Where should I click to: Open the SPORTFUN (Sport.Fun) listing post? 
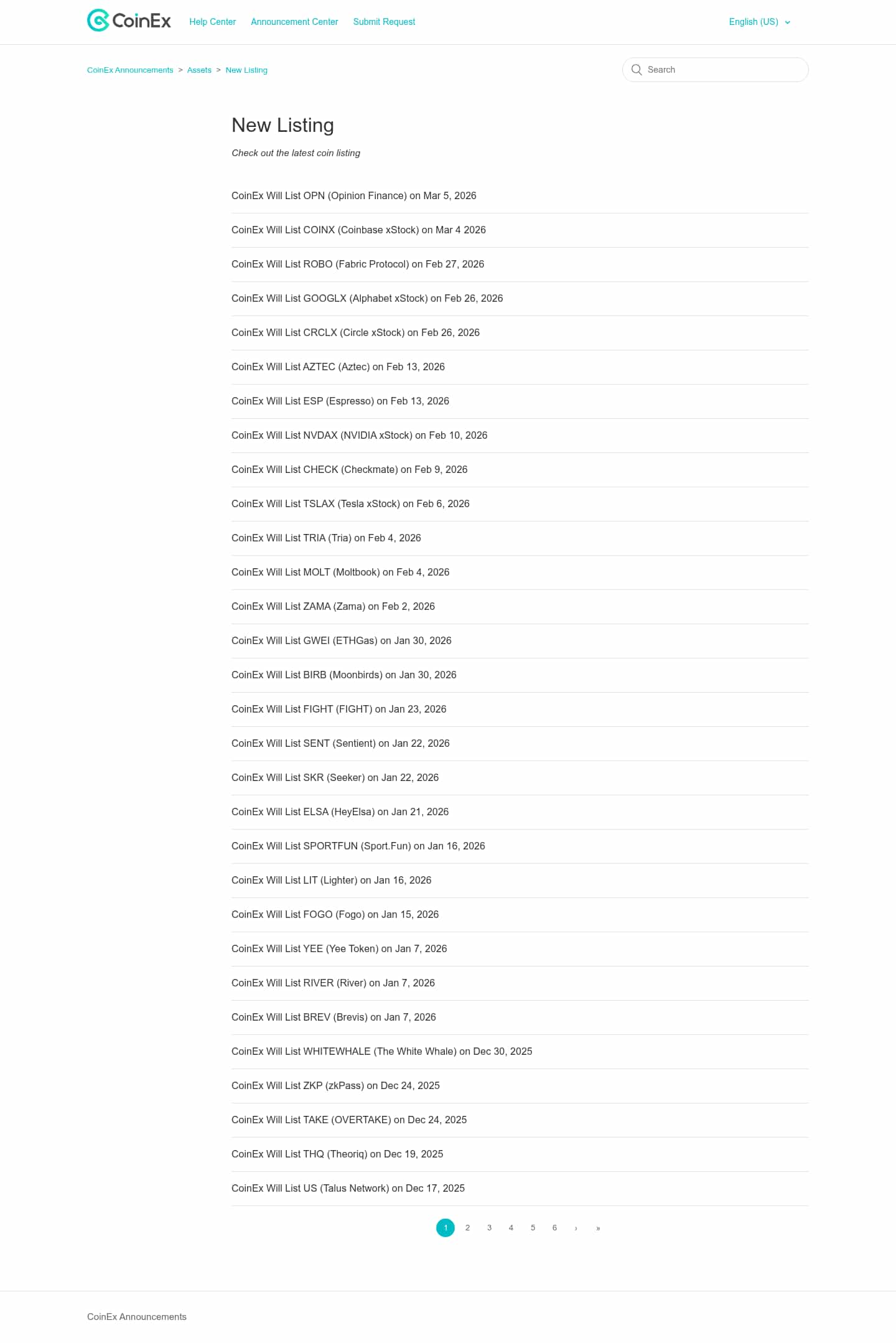(358, 846)
